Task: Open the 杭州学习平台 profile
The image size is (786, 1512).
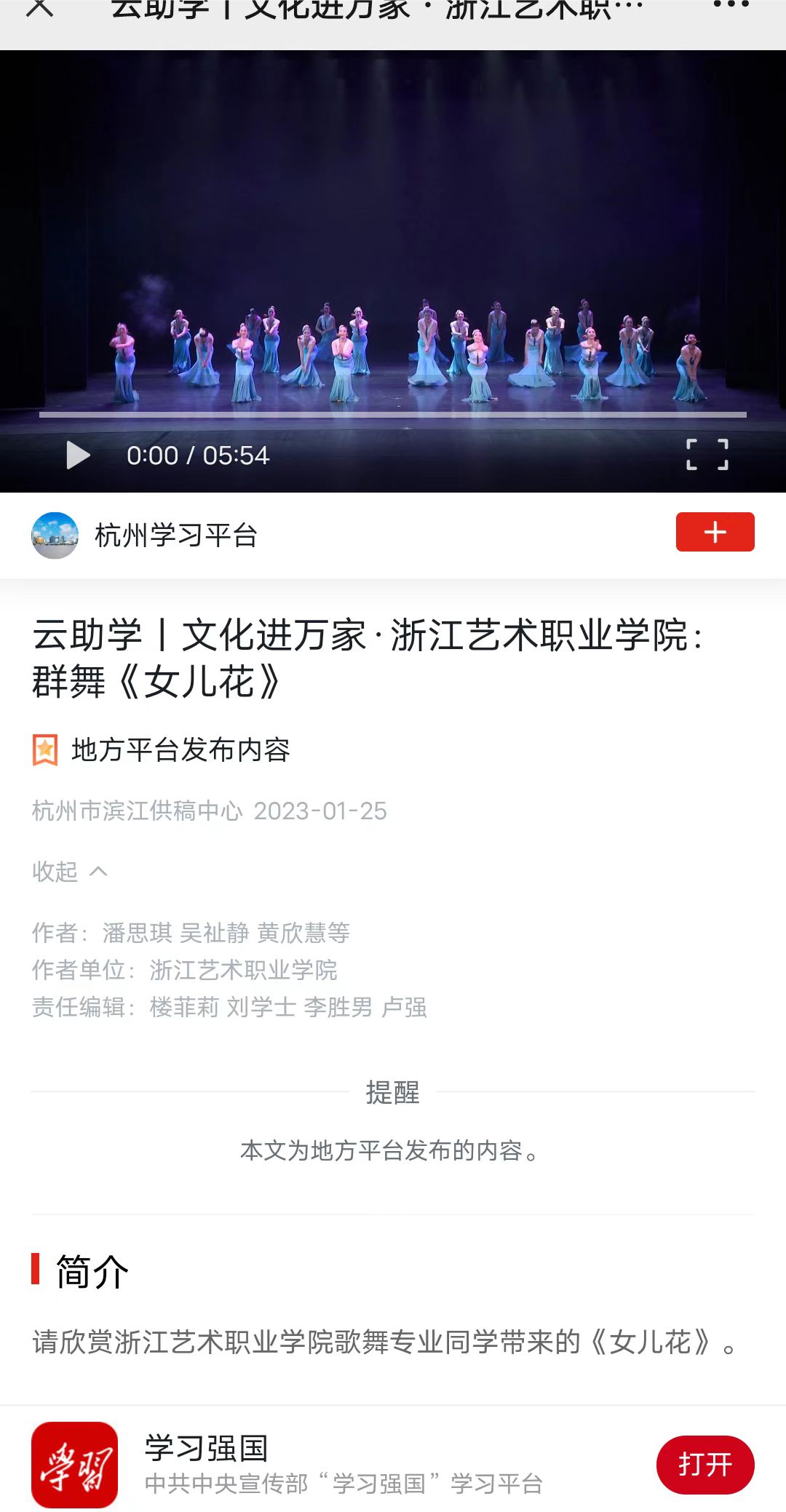Action: click(x=175, y=536)
